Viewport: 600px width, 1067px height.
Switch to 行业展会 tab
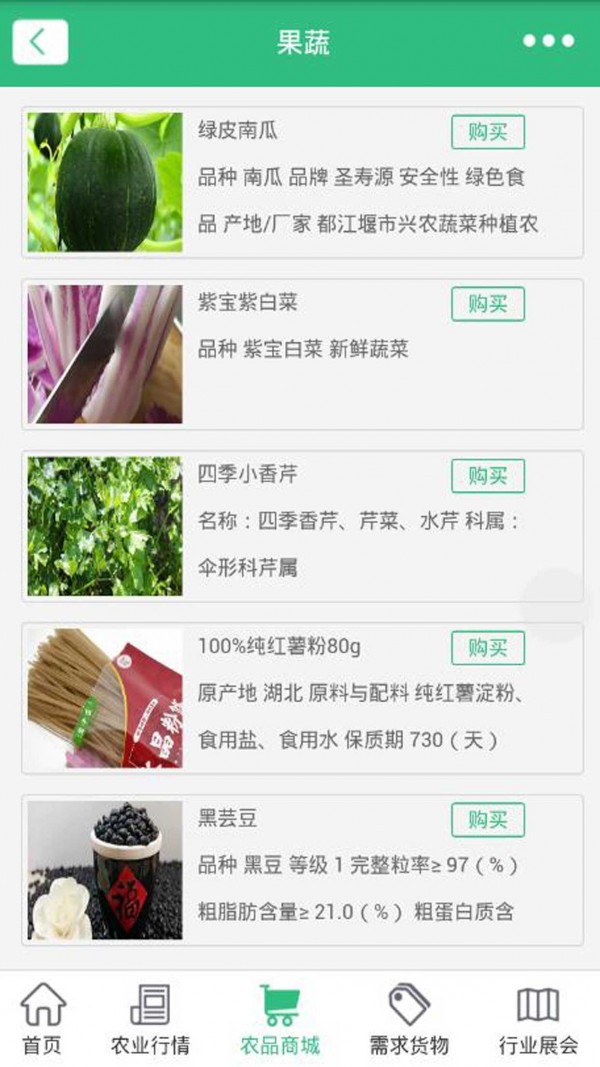click(538, 1019)
